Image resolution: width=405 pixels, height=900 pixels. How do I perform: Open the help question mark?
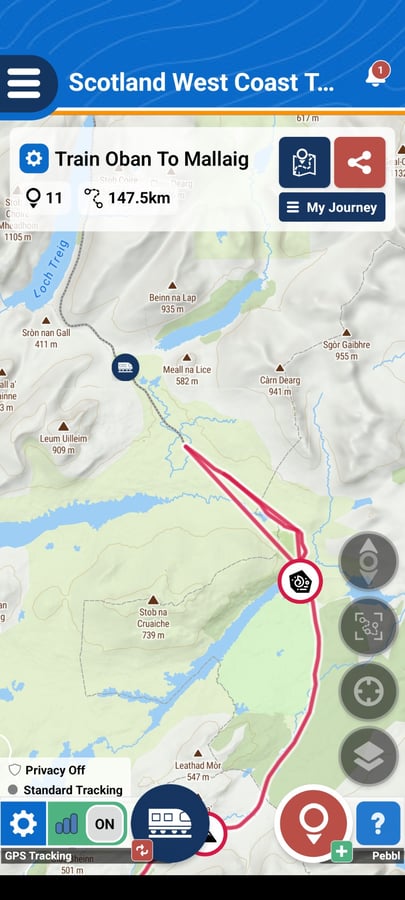tap(378, 824)
